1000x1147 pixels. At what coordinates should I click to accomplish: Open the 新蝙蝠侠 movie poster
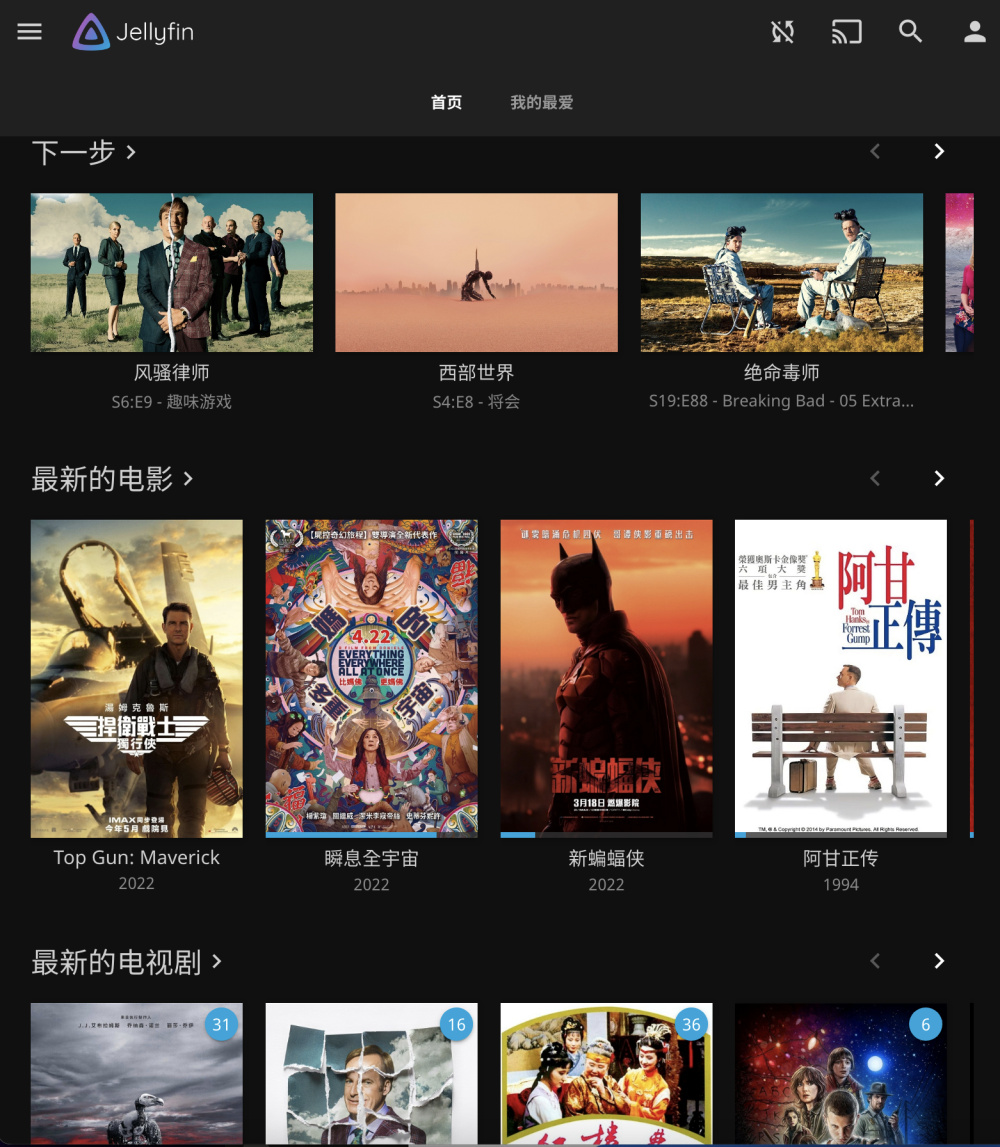click(x=606, y=678)
